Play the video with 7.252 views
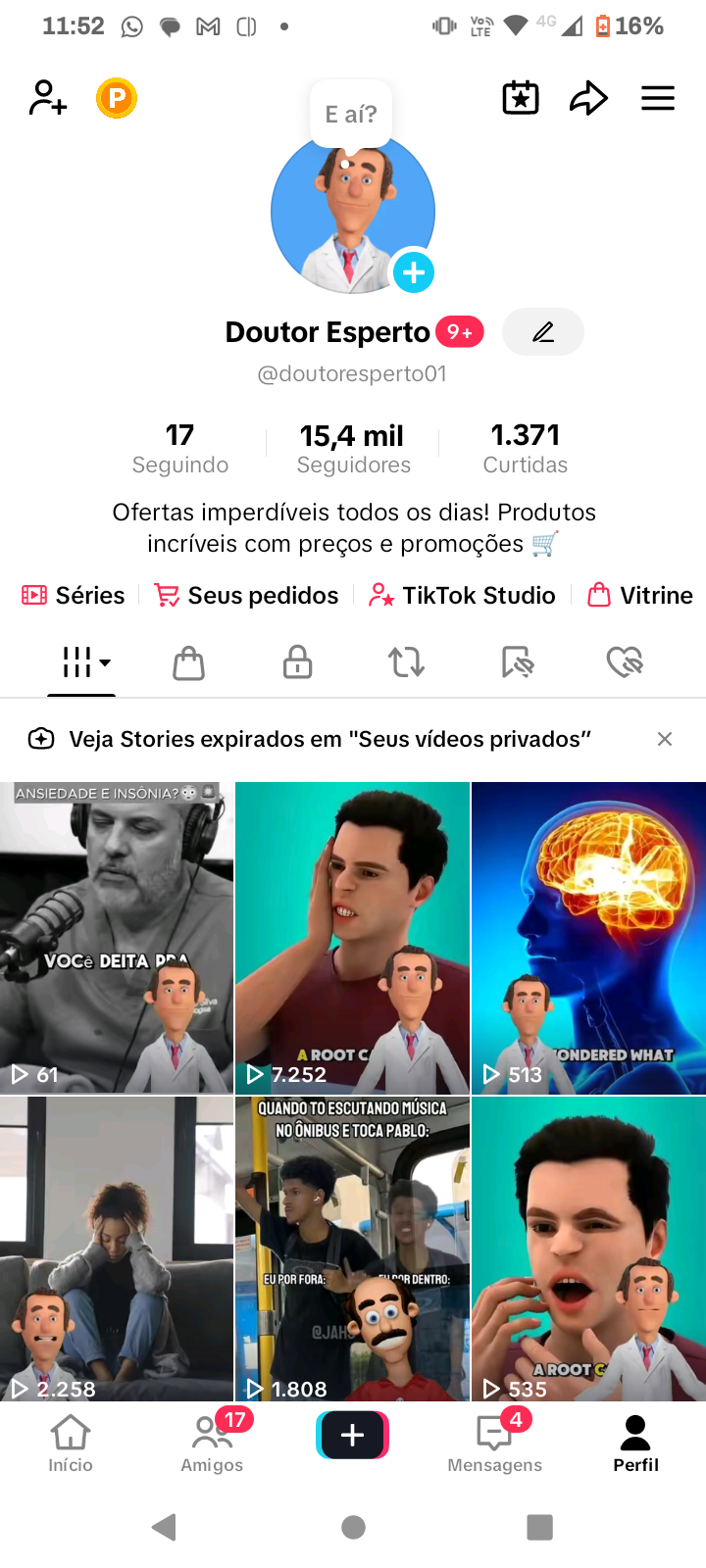 point(352,937)
